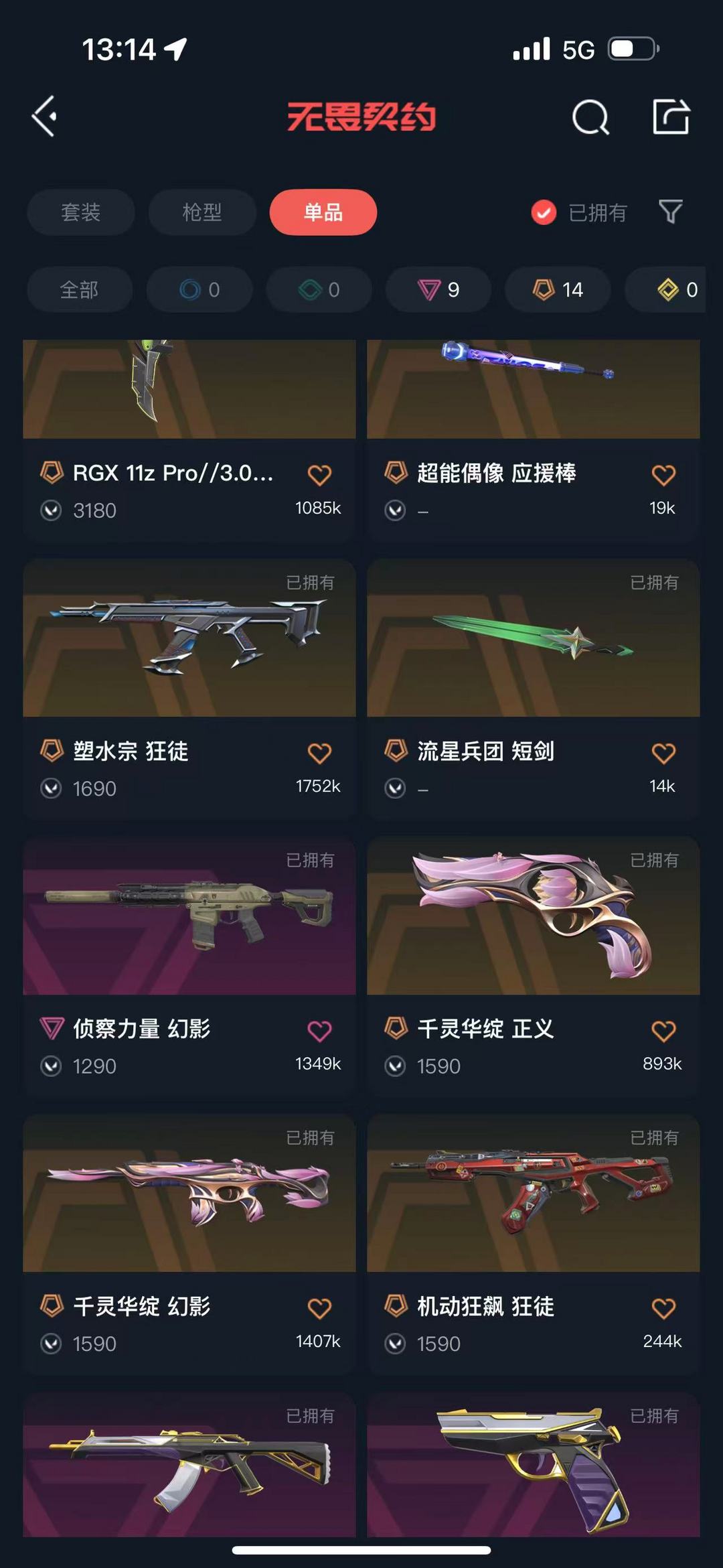This screenshot has width=723, height=1568.
Task: Open the funnel filter options
Action: 670,212
